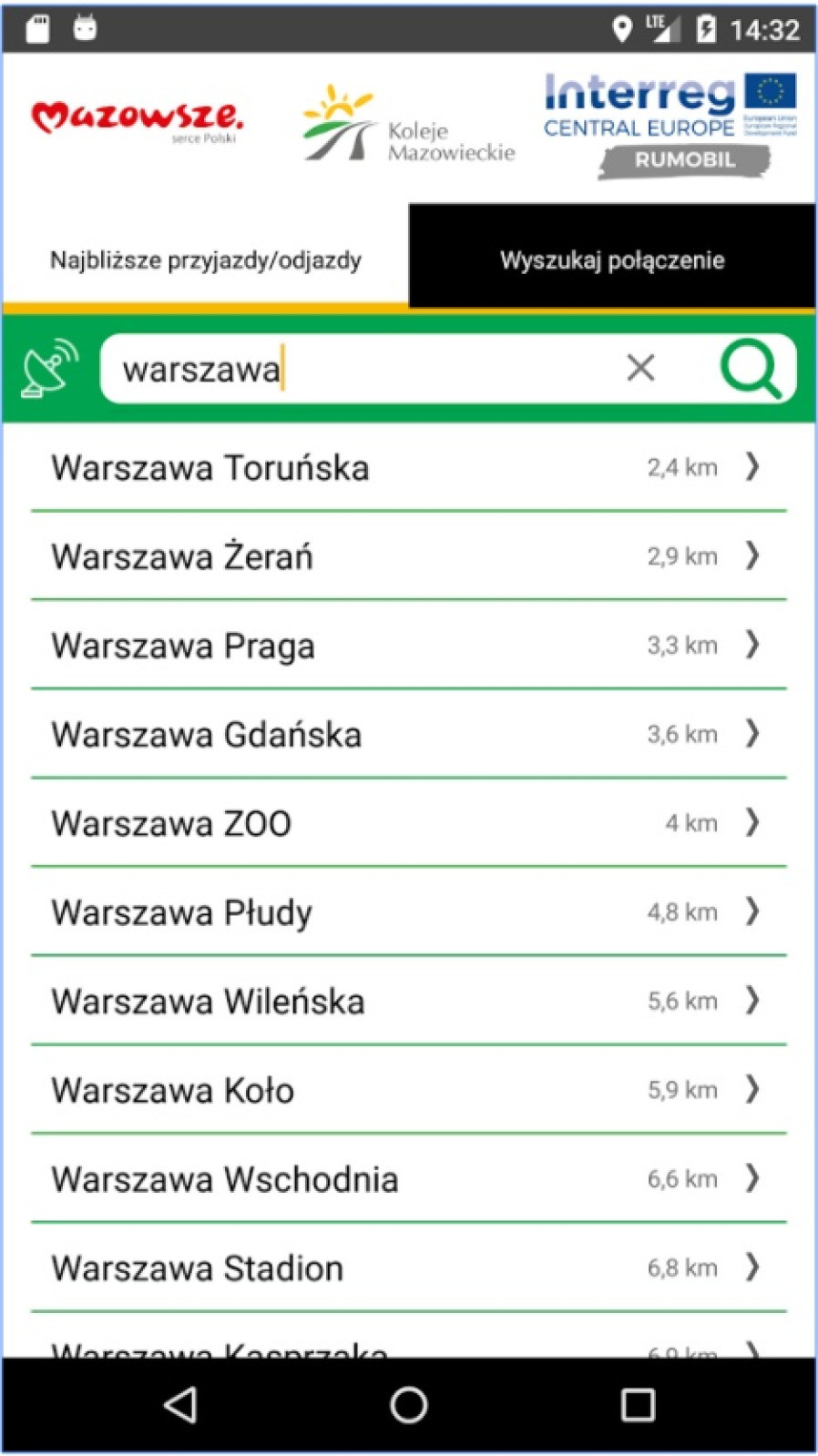The image size is (818, 1456).
Task: Choose Warszawa Koło station
Action: tap(409, 1090)
